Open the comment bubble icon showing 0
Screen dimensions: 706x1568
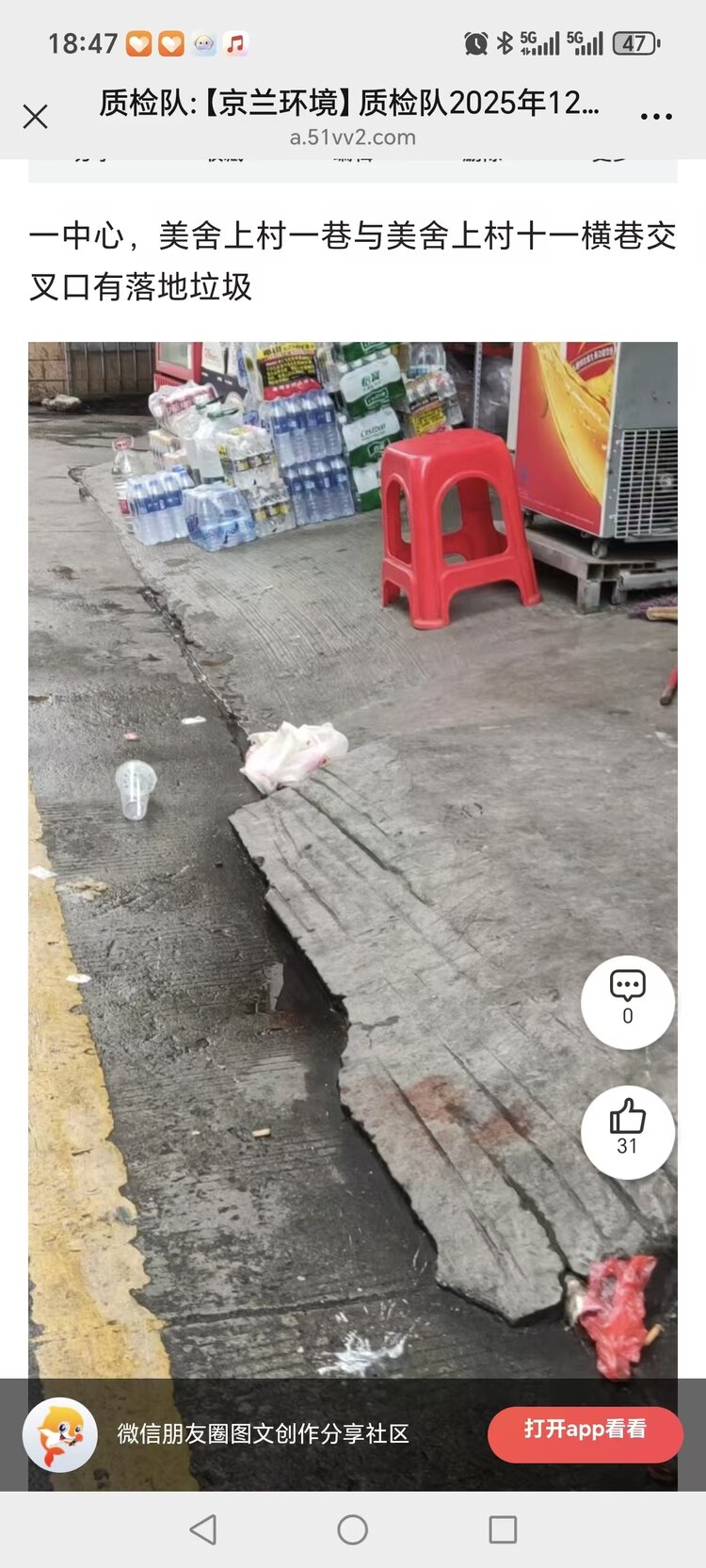tap(628, 1001)
